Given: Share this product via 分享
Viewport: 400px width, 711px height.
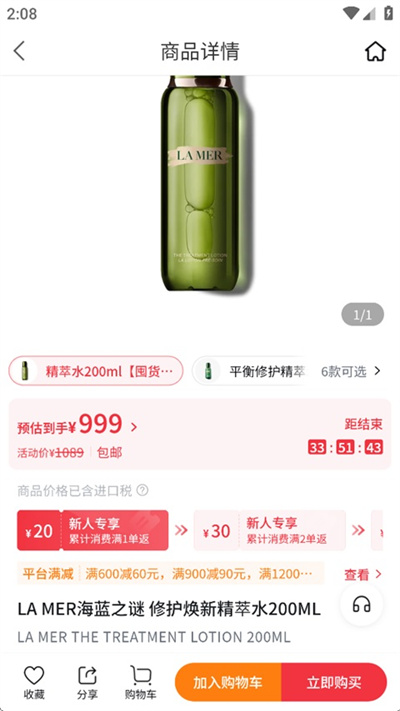Looking at the screenshot, I should pos(88,682).
